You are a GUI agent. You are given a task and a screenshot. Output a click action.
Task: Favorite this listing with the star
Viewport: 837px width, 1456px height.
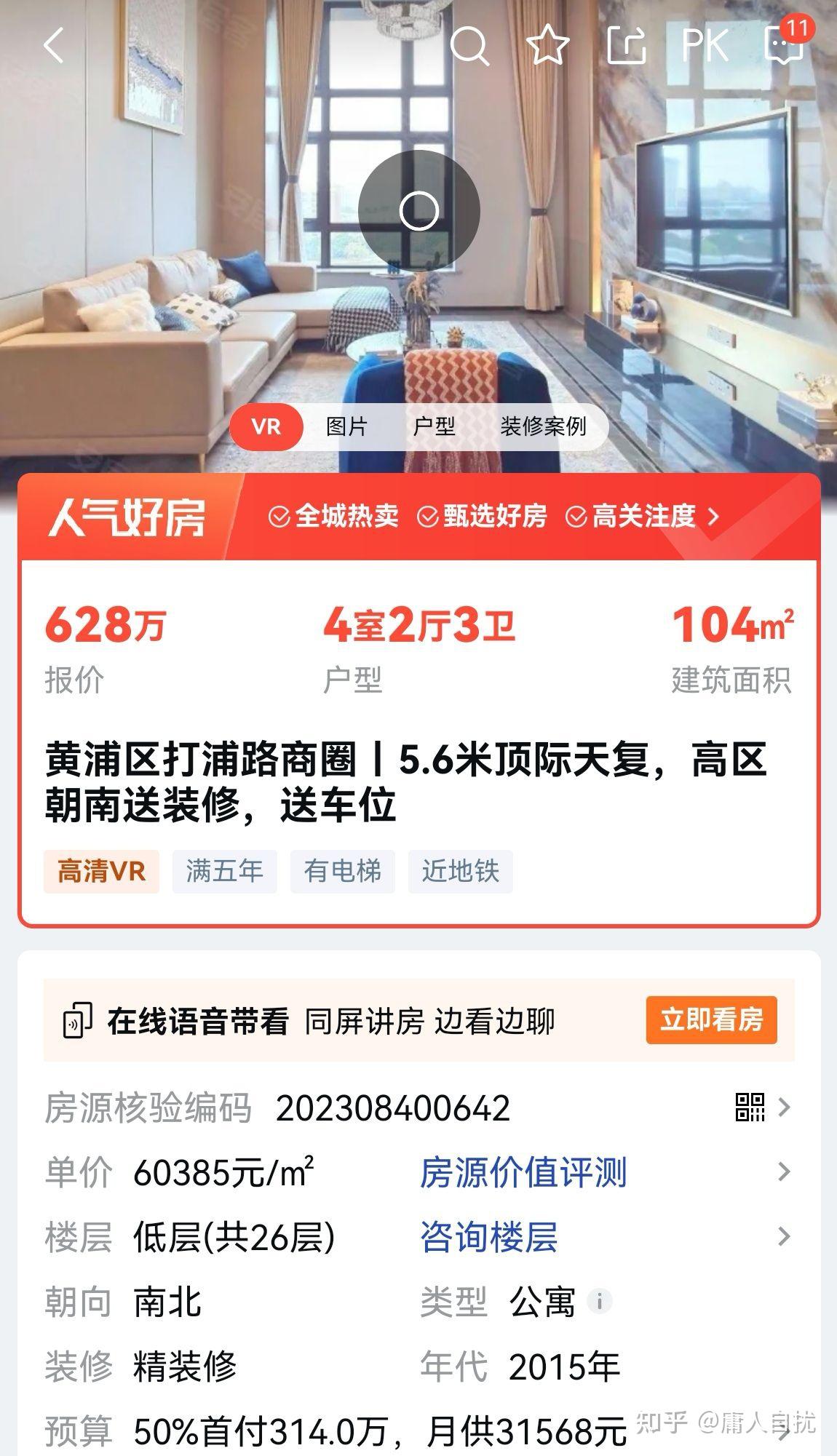547,46
